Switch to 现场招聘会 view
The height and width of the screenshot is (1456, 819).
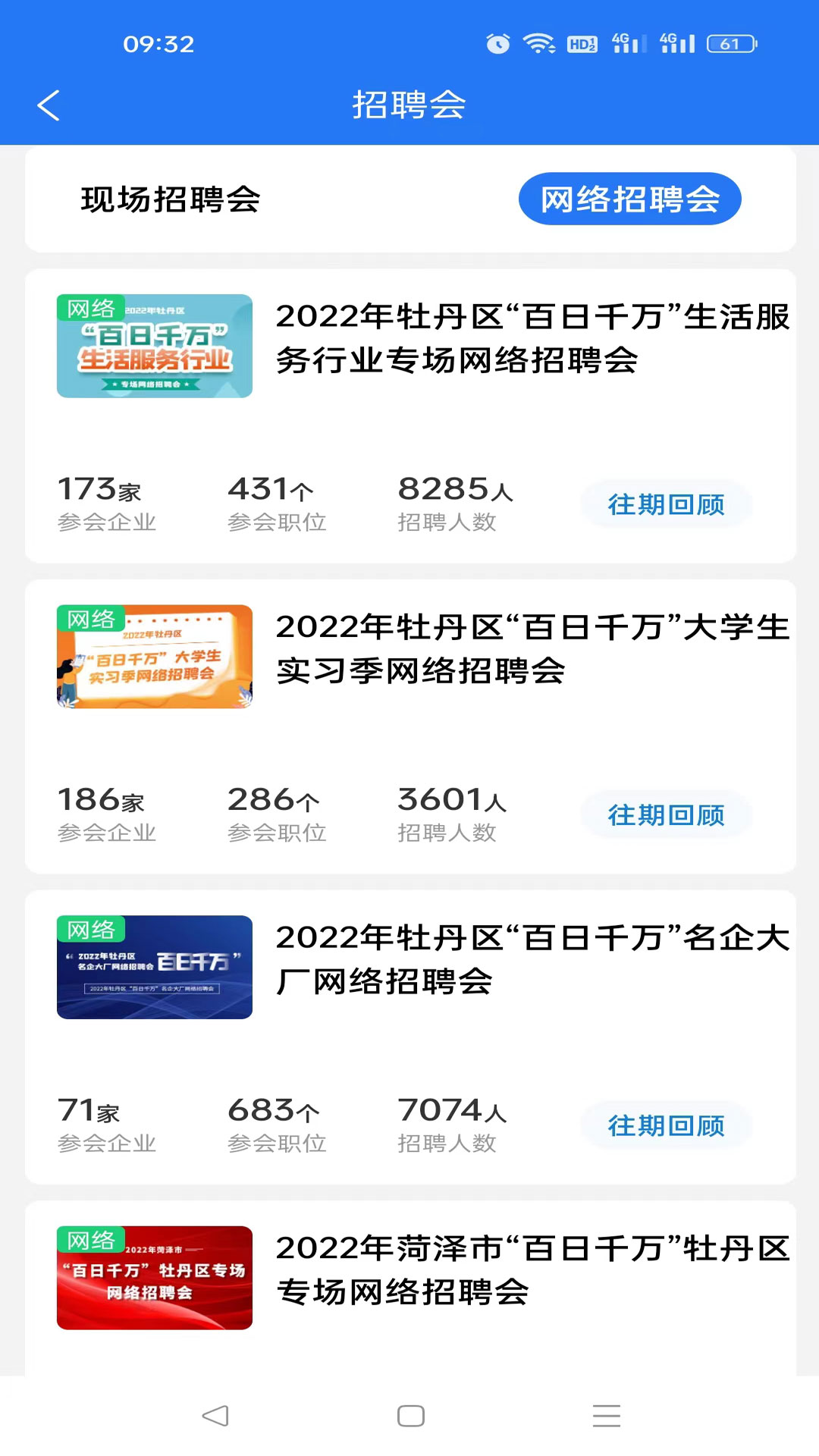(x=170, y=198)
